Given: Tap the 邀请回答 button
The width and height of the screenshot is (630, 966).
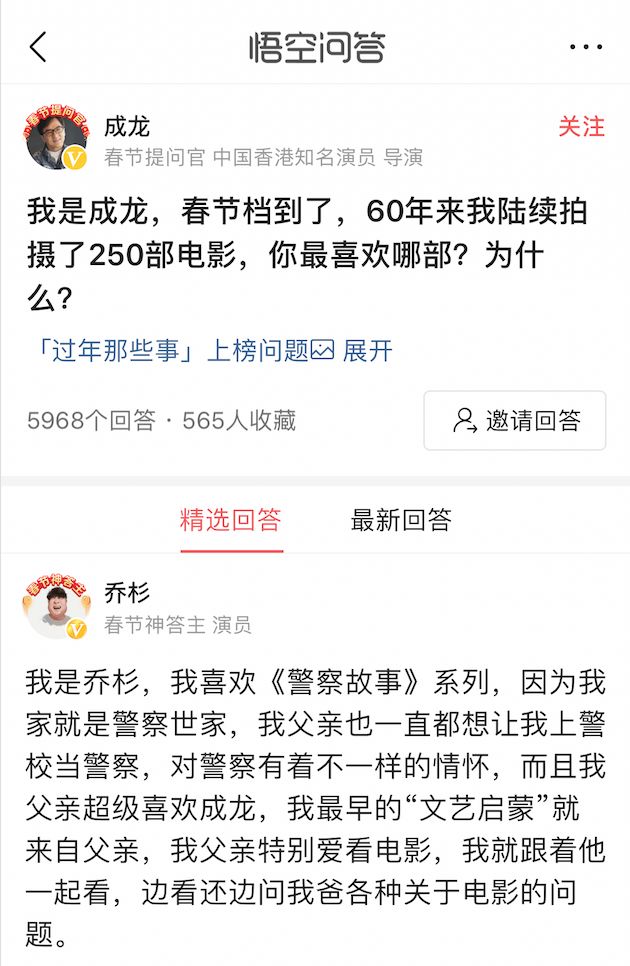Looking at the screenshot, I should click(x=515, y=420).
